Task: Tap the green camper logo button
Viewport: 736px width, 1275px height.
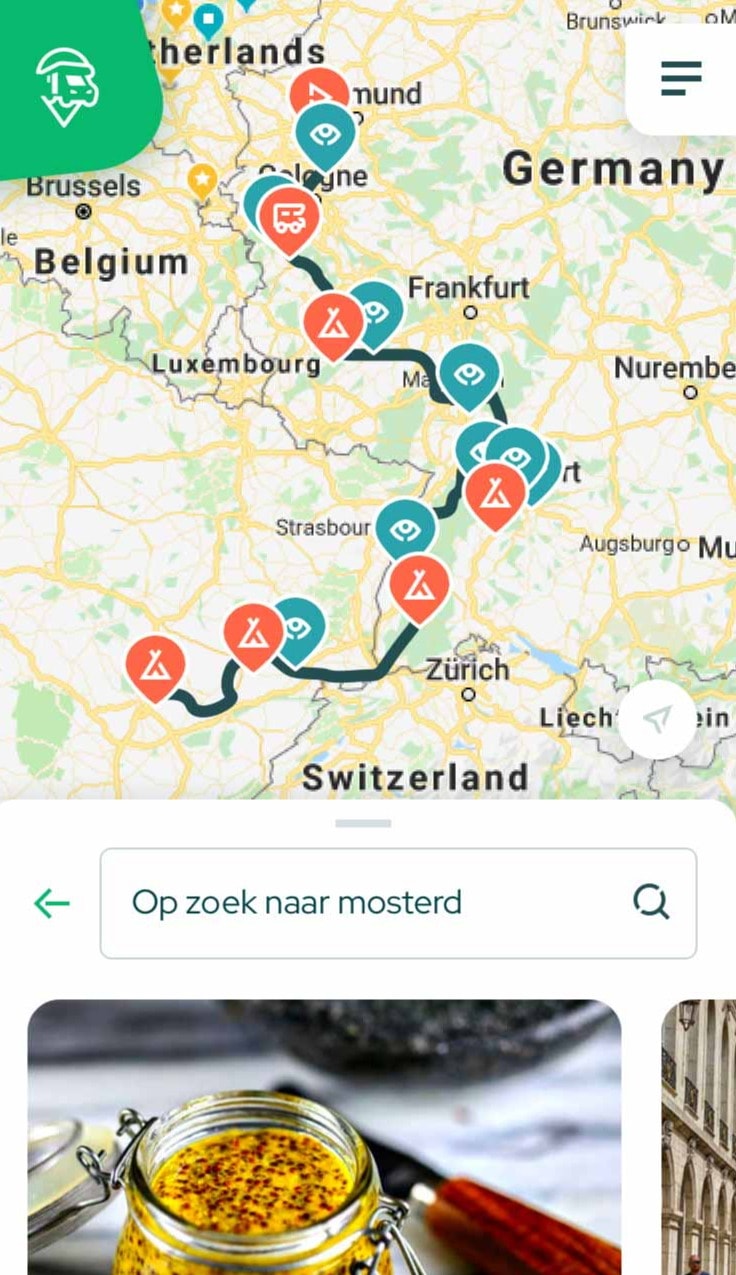Action: 67,85
